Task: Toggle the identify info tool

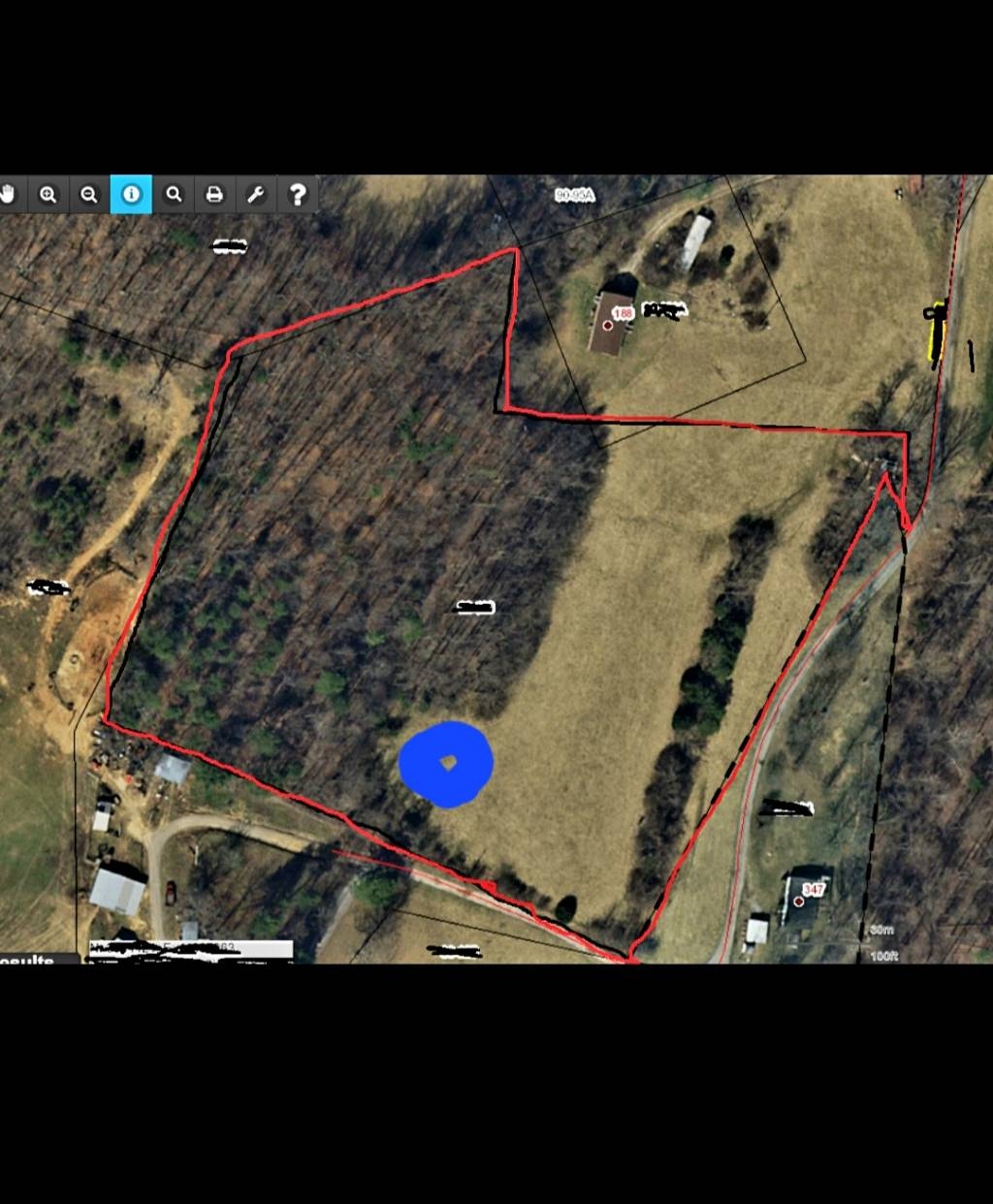Action: [131, 195]
